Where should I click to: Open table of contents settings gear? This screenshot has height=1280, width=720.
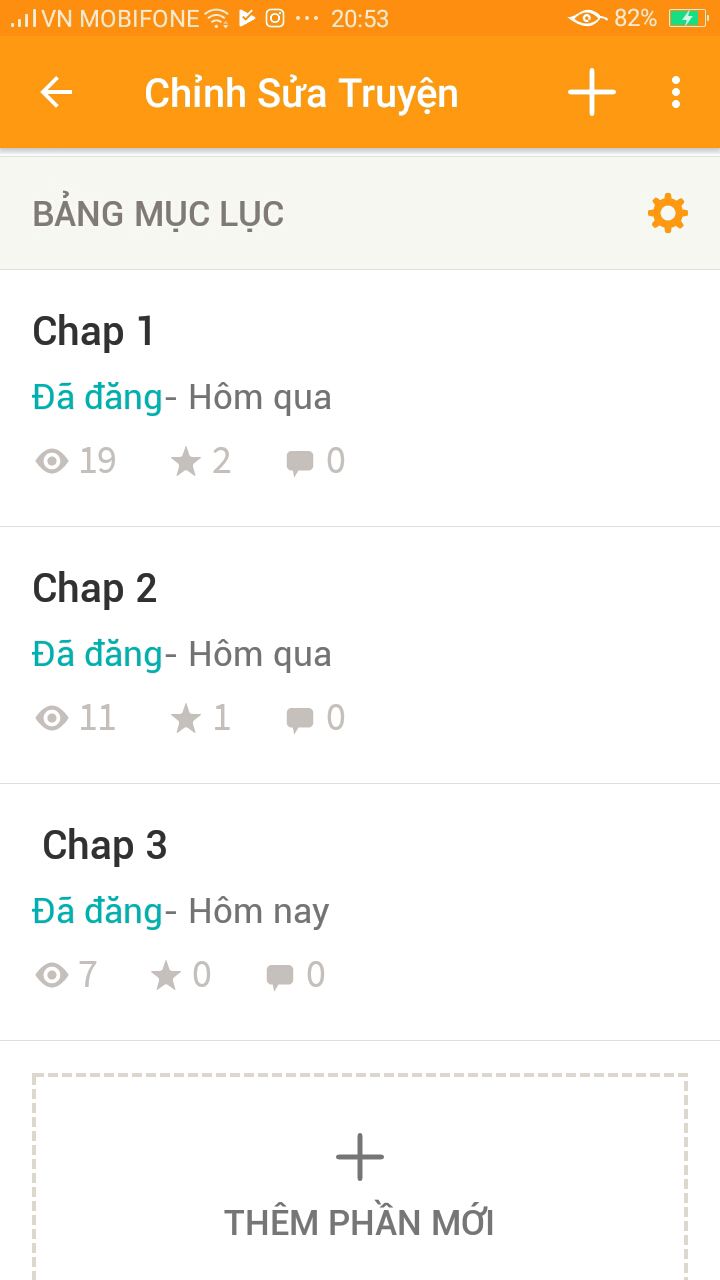click(667, 214)
